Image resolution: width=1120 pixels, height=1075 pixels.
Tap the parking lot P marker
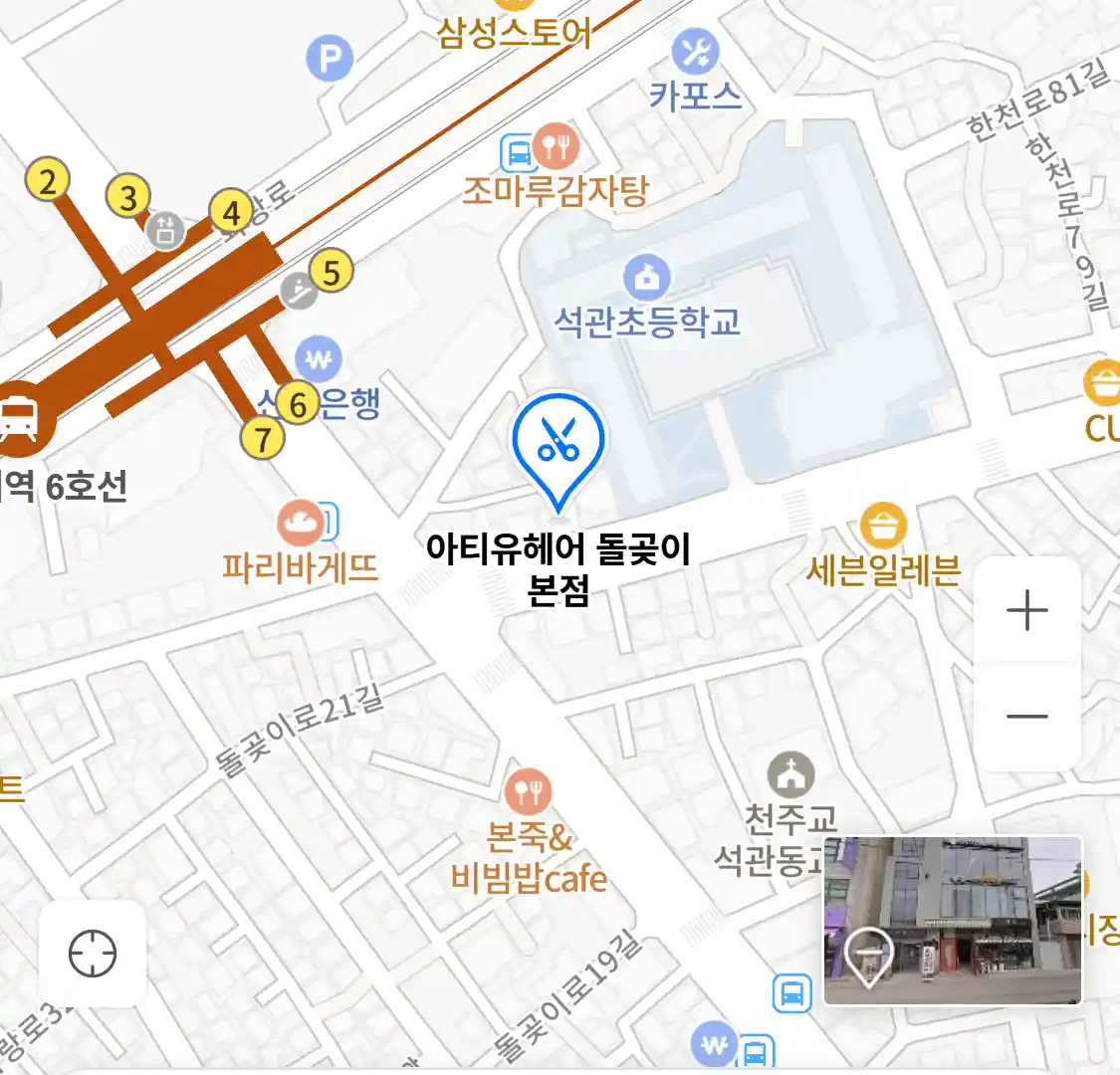coord(330,59)
